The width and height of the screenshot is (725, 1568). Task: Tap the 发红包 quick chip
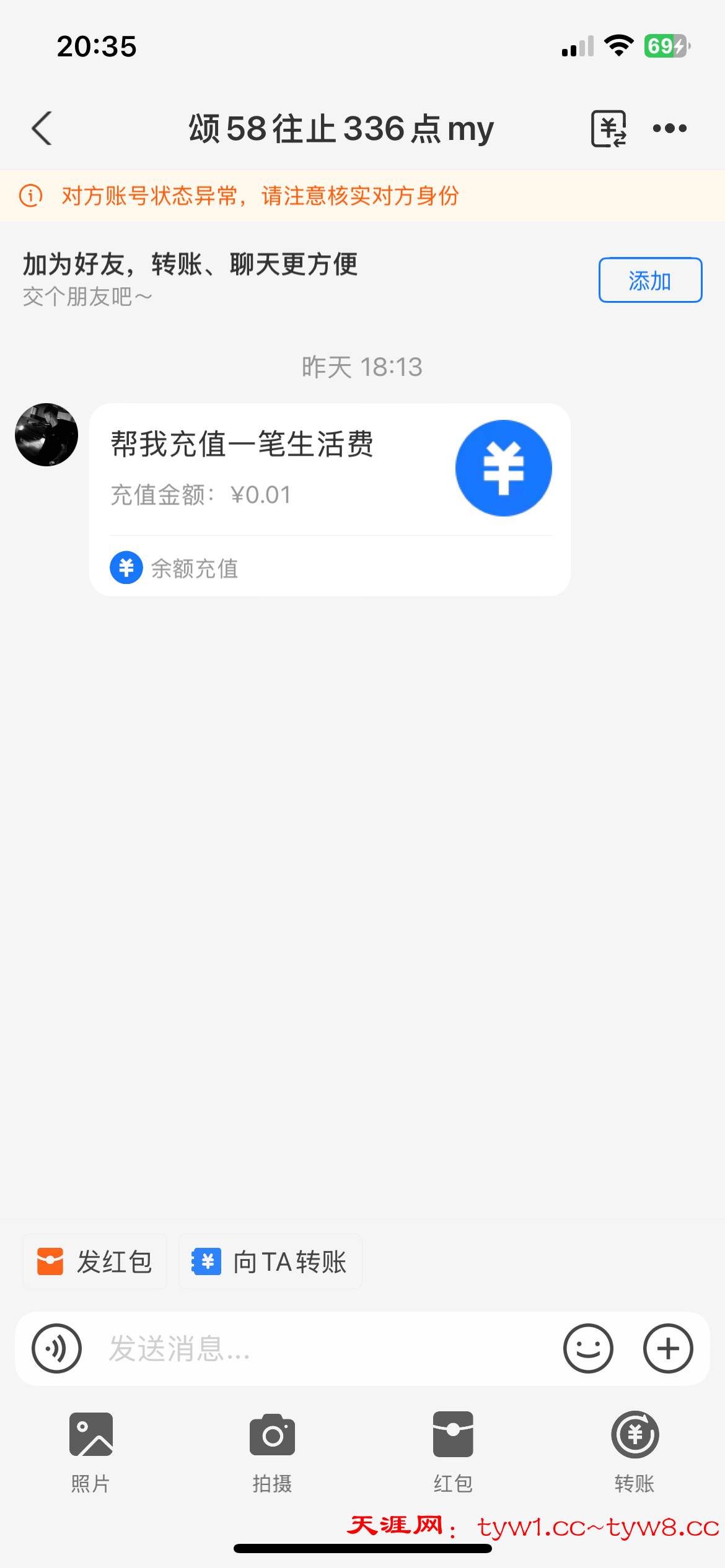click(95, 1262)
